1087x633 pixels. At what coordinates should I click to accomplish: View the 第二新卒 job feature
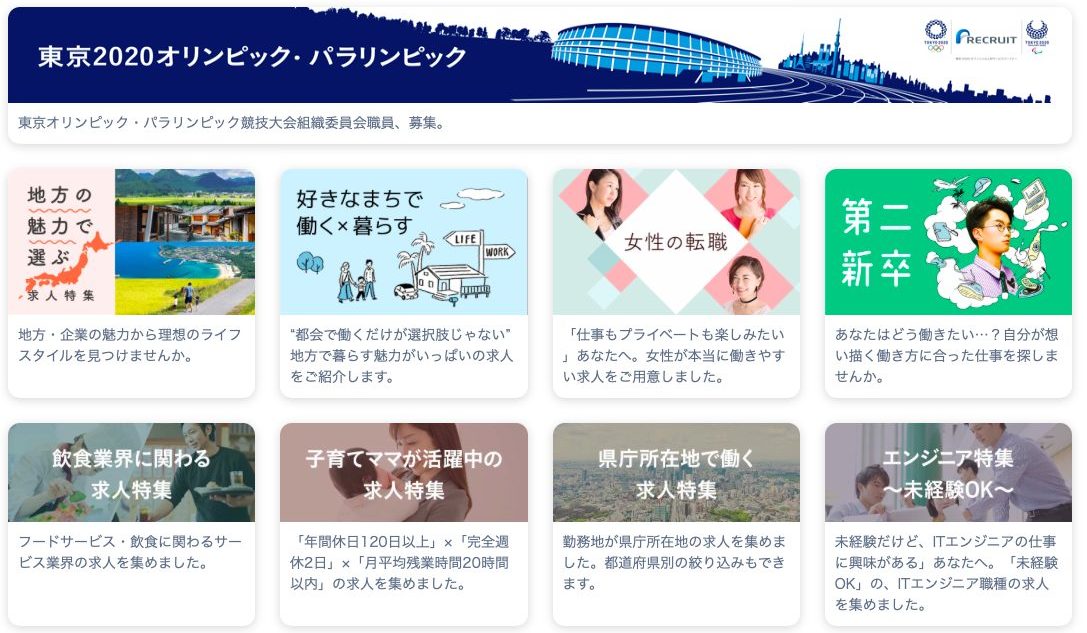(x=948, y=242)
